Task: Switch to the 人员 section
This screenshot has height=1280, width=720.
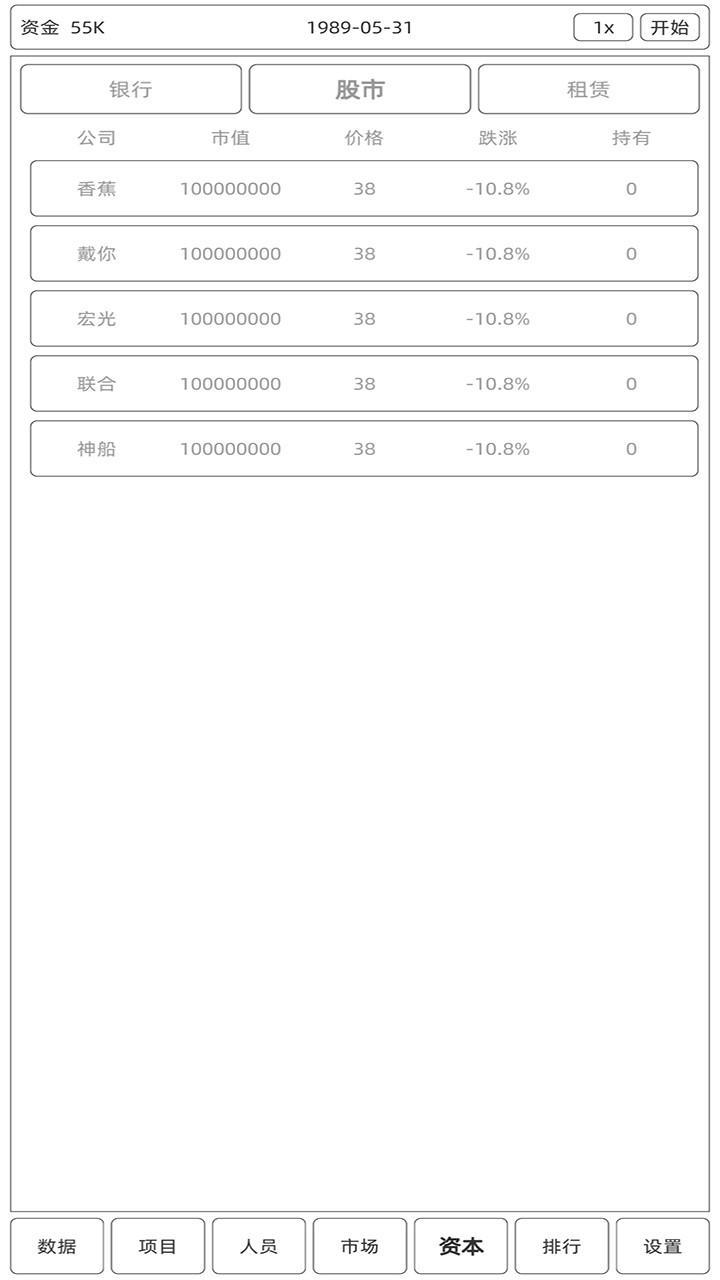Action: pos(259,1246)
